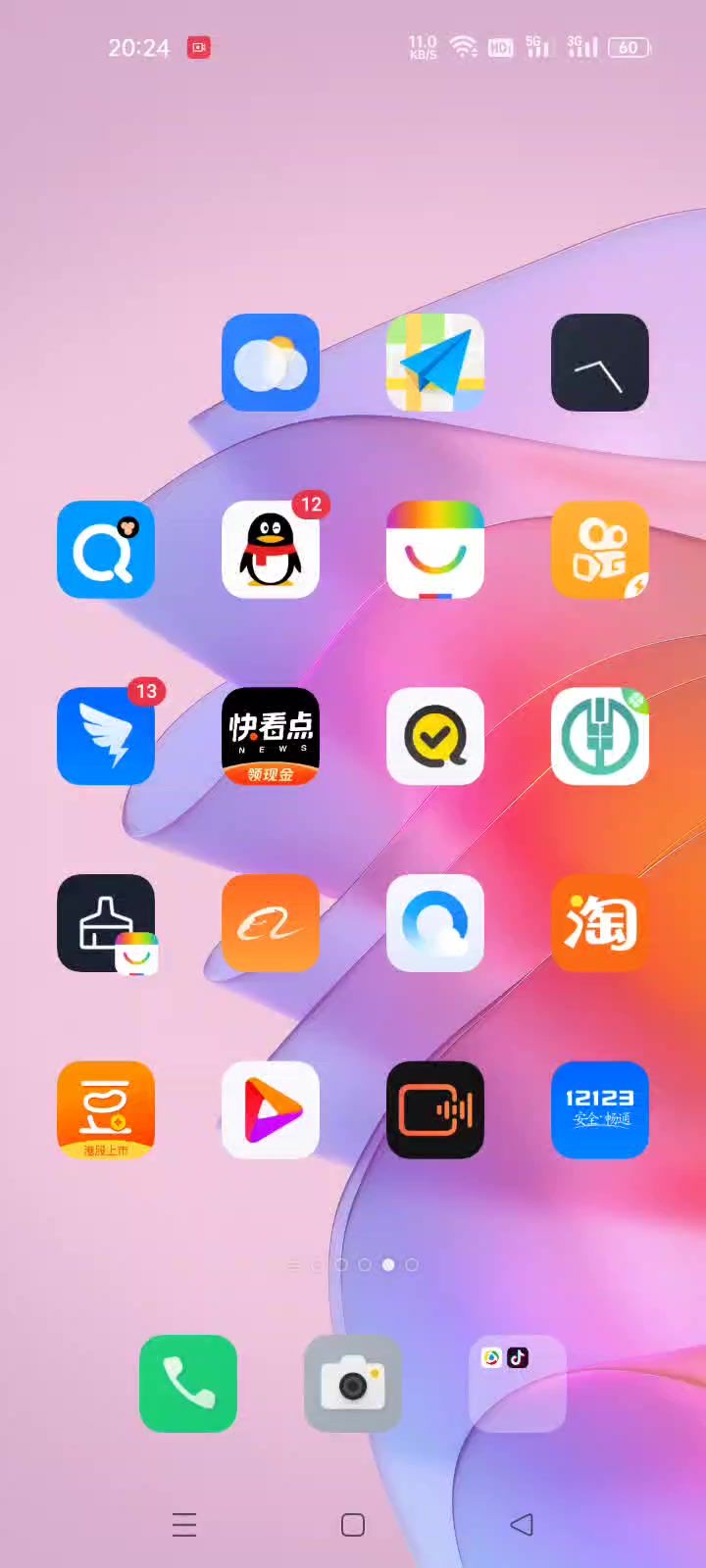Open the Phone dialer

point(188,1384)
